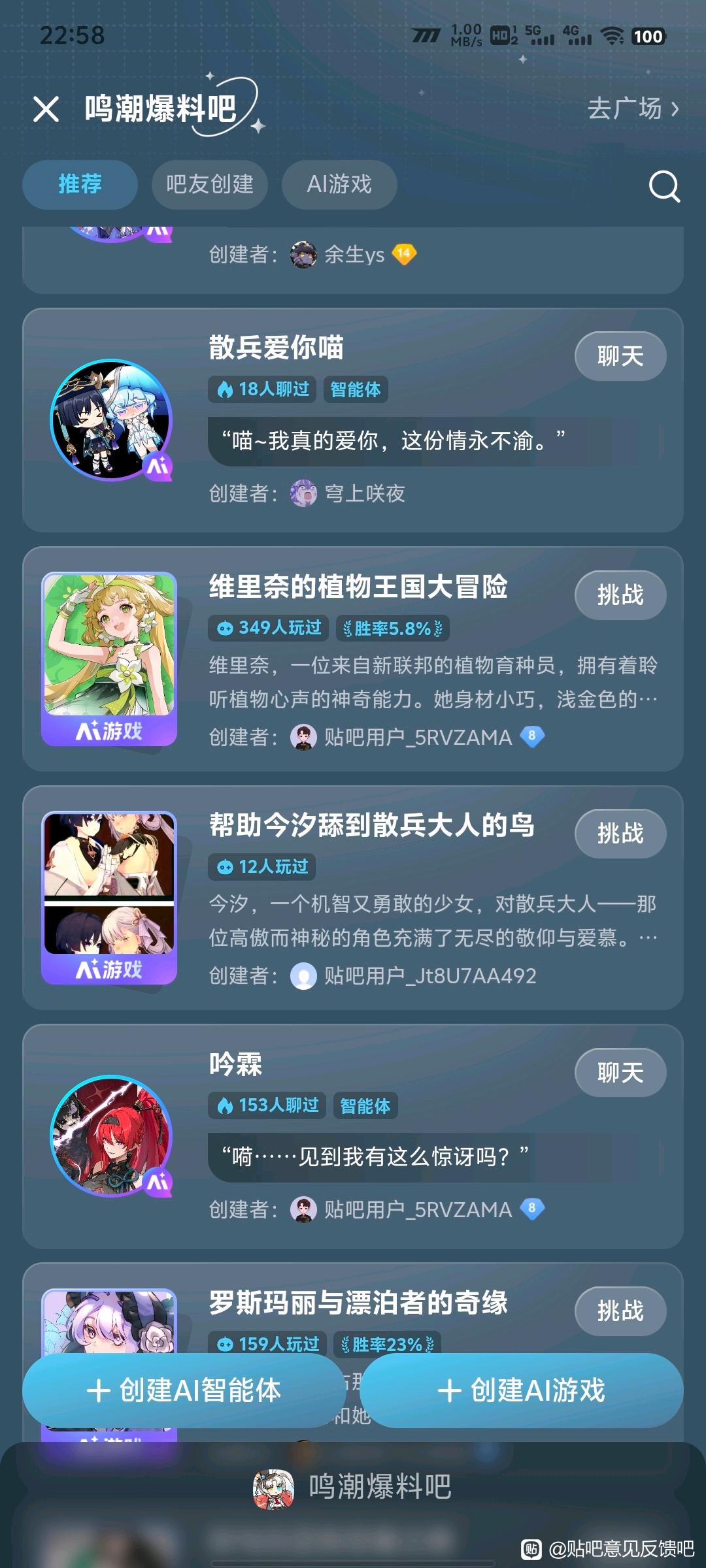Open the search magnifier icon
Viewport: 706px width, 1568px height.
(664, 187)
